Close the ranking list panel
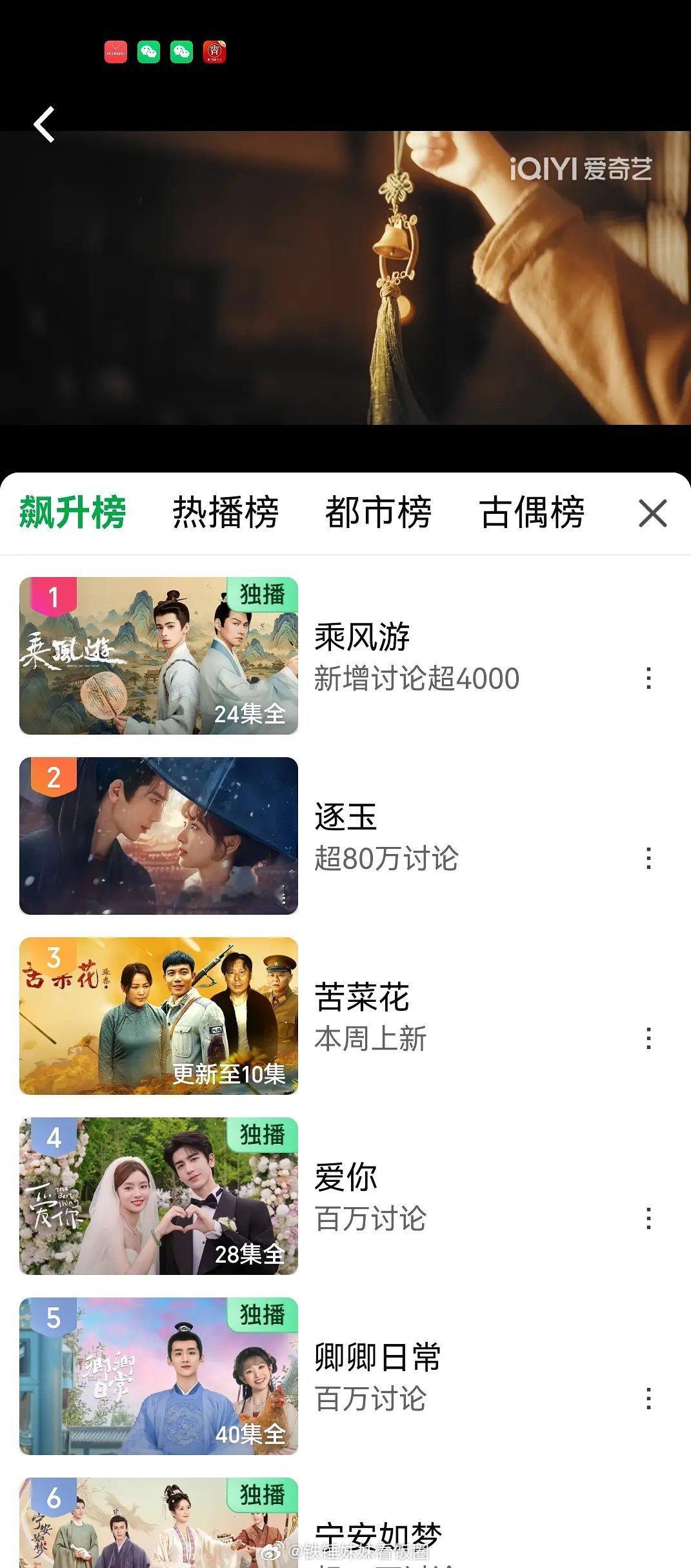 tap(652, 514)
